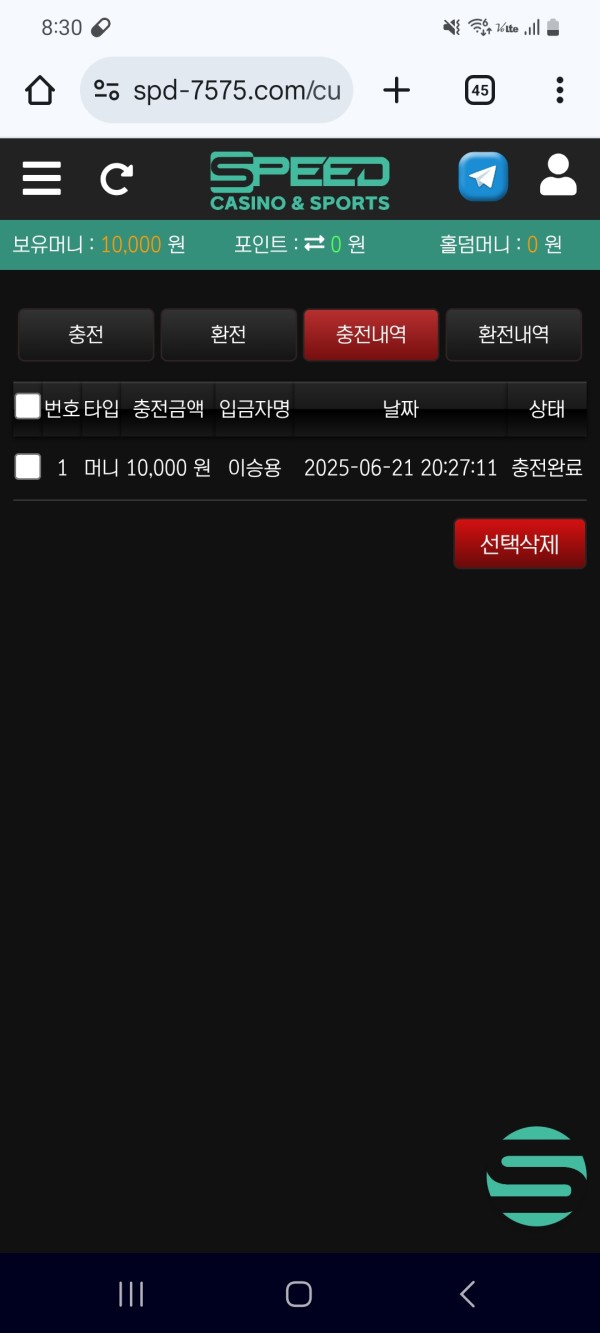
Task: Open the hamburger menu
Action: pos(42,179)
